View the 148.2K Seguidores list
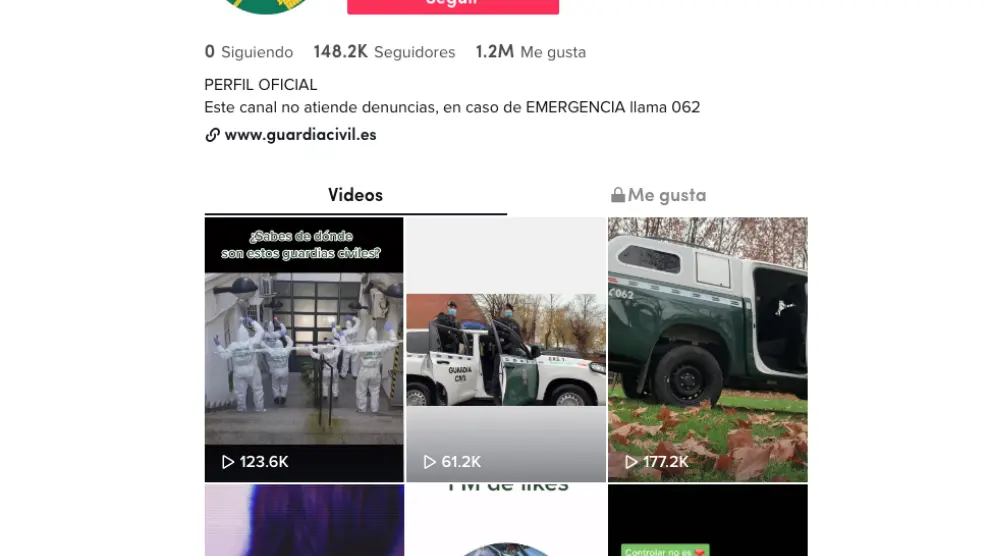 pyautogui.click(x=384, y=52)
